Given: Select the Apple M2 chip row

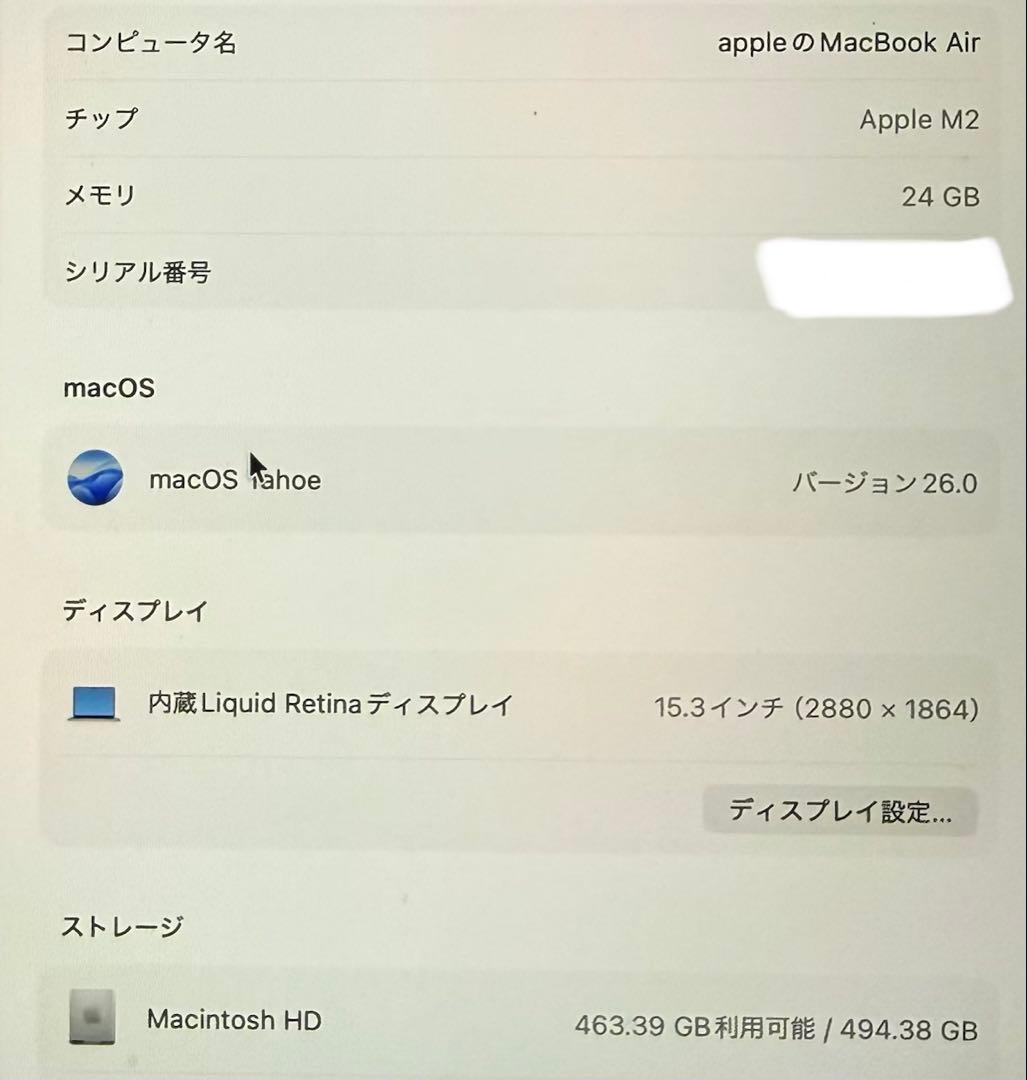Looking at the screenshot, I should [919, 120].
